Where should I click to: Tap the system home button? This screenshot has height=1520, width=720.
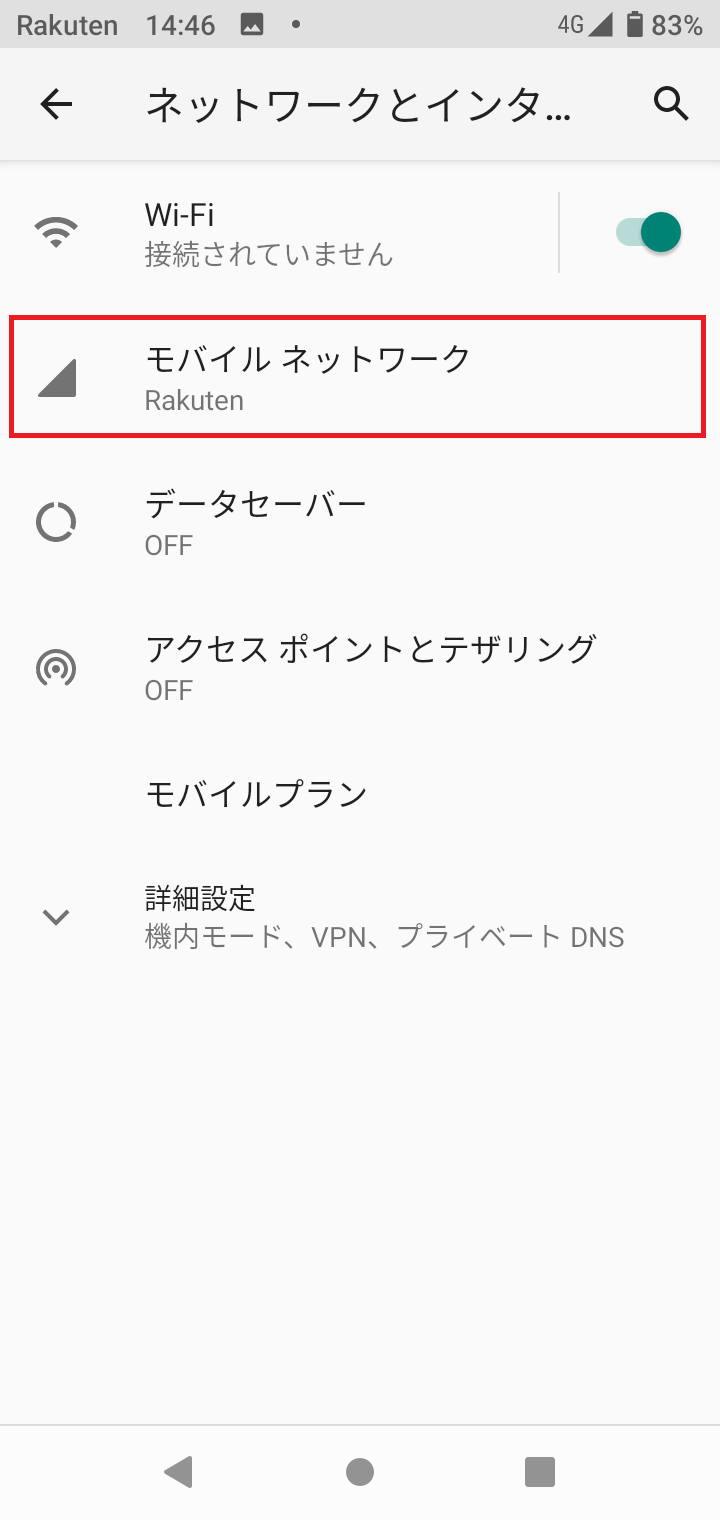coord(360,1471)
